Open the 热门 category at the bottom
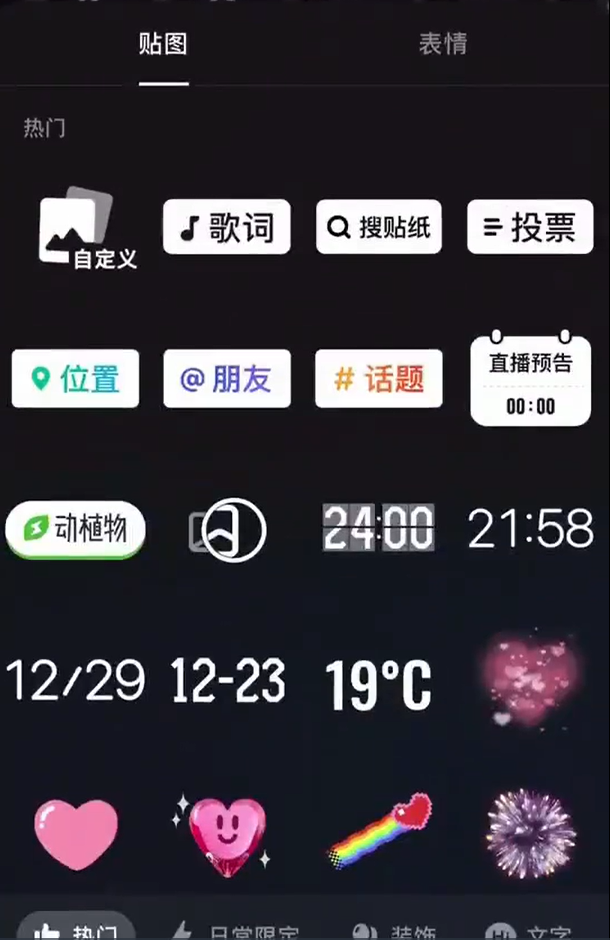 click(x=78, y=929)
